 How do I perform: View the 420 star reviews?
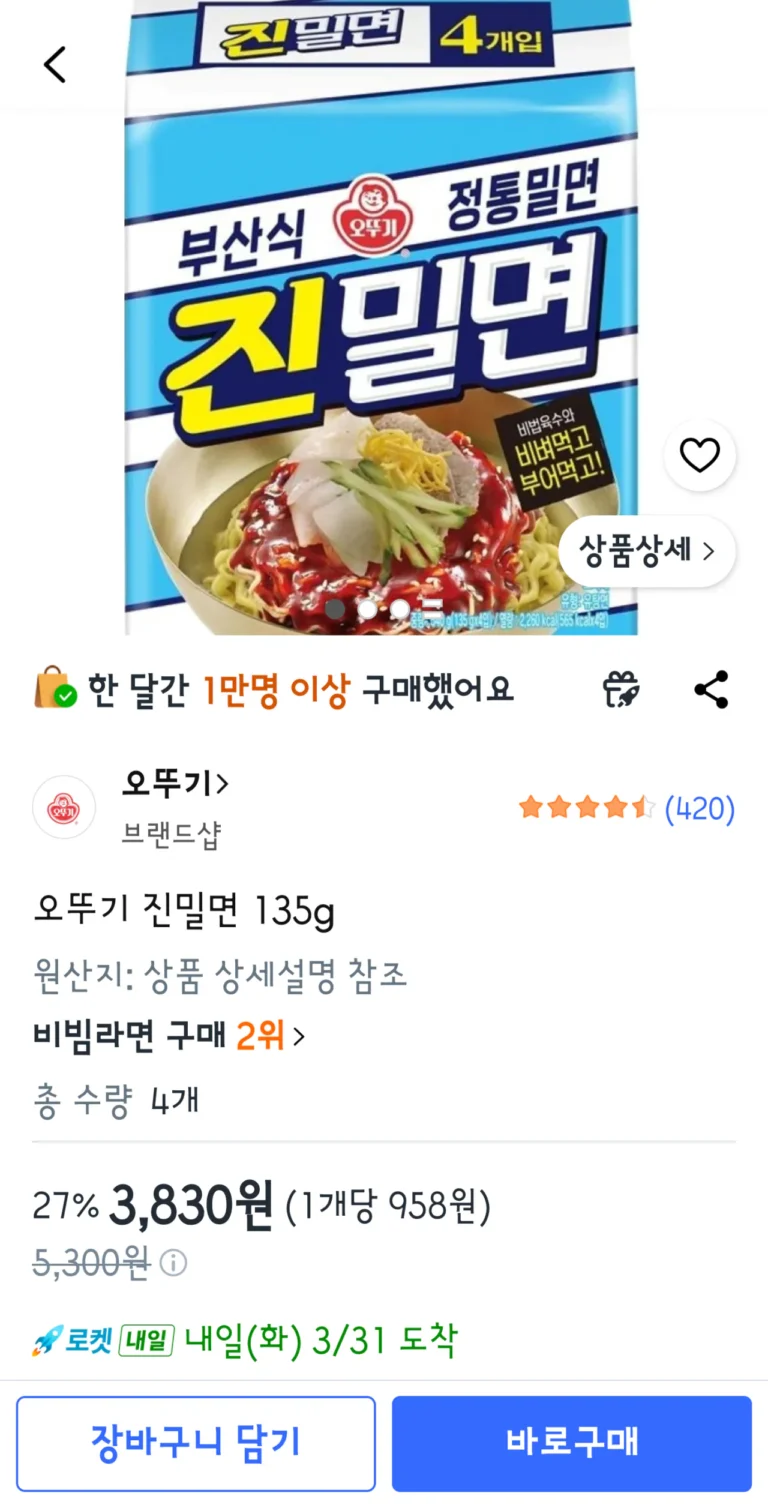[626, 808]
